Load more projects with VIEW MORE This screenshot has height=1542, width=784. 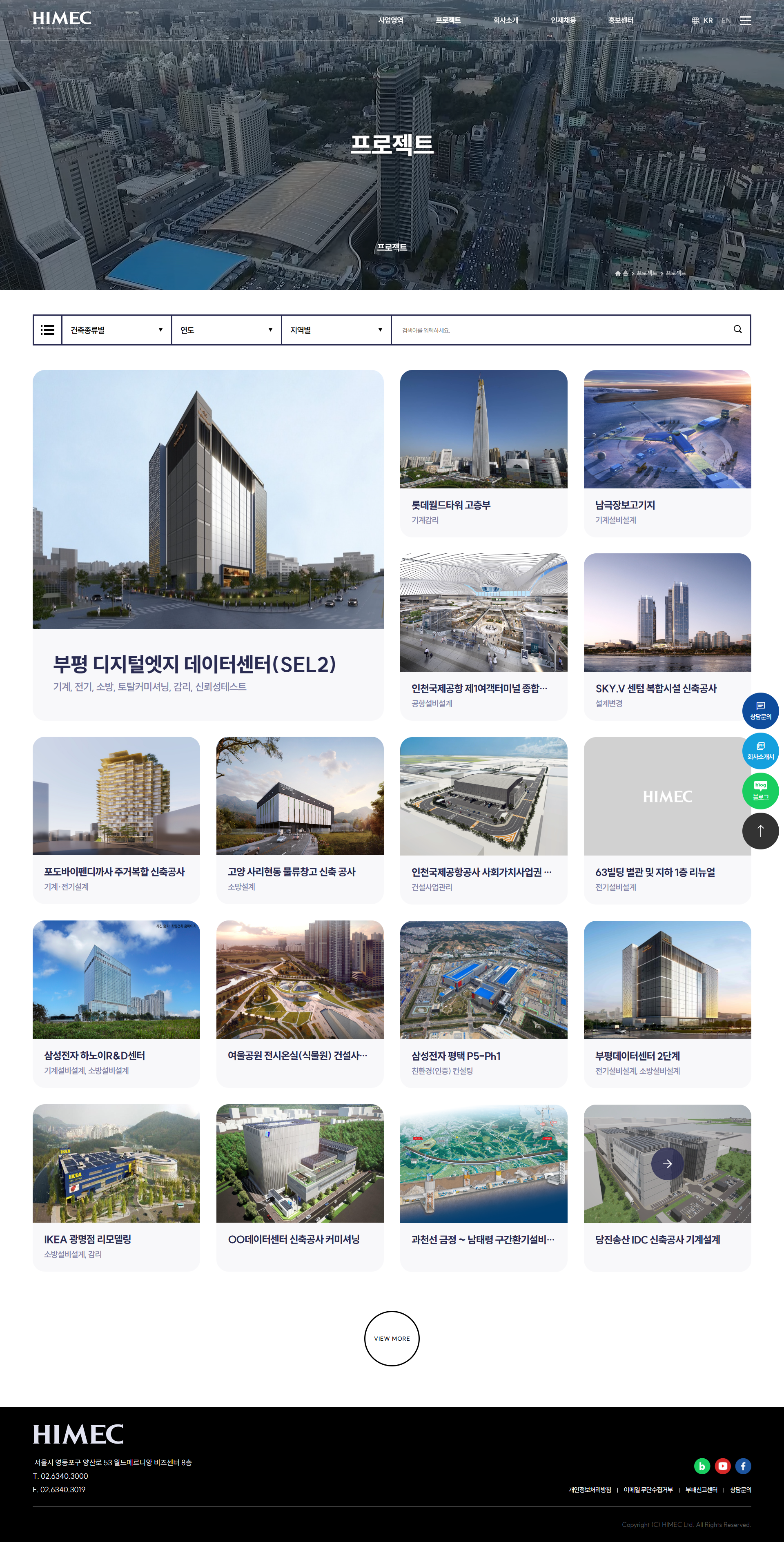pyautogui.click(x=392, y=1339)
